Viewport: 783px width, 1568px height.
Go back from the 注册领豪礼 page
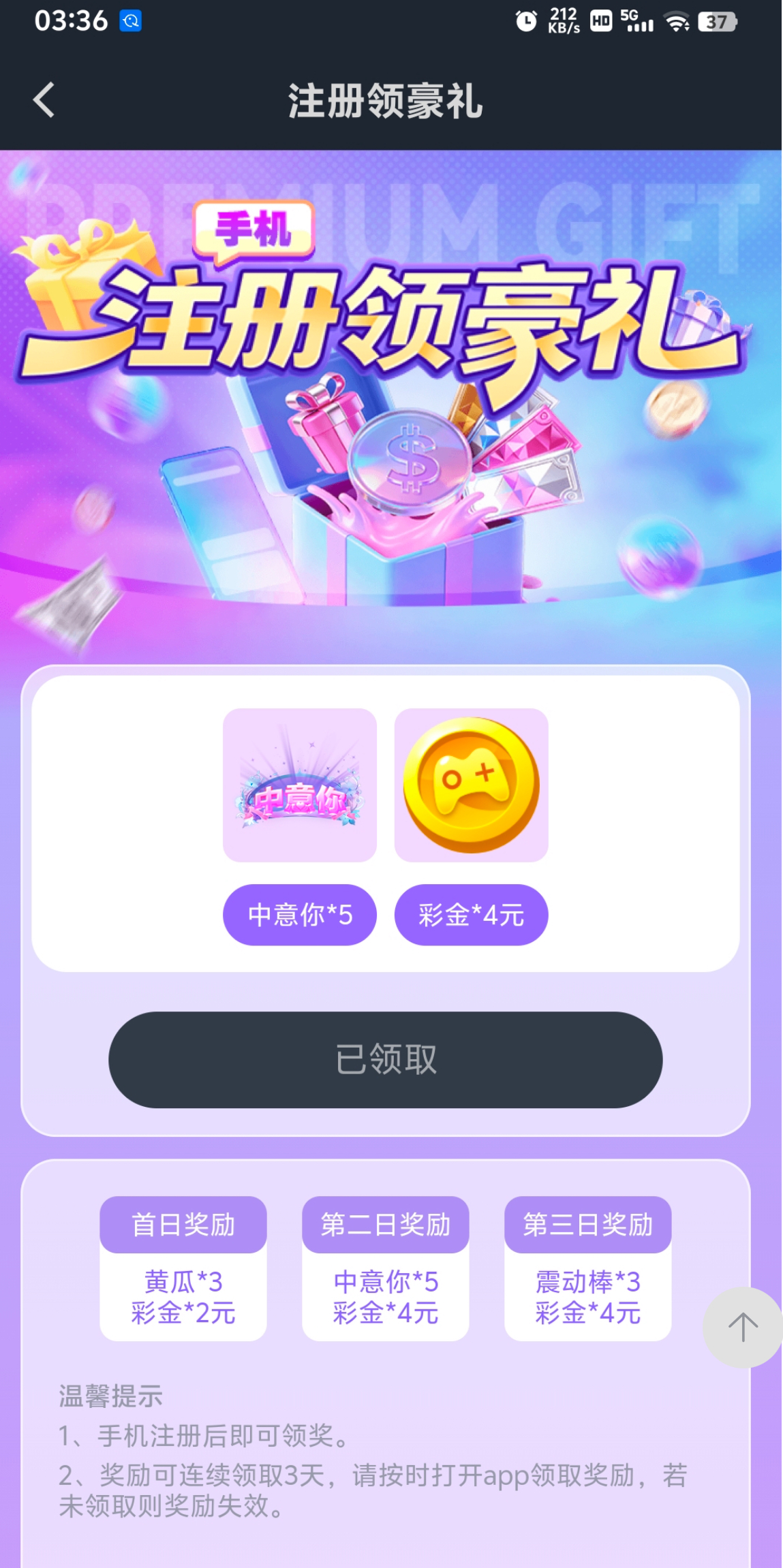[44, 101]
